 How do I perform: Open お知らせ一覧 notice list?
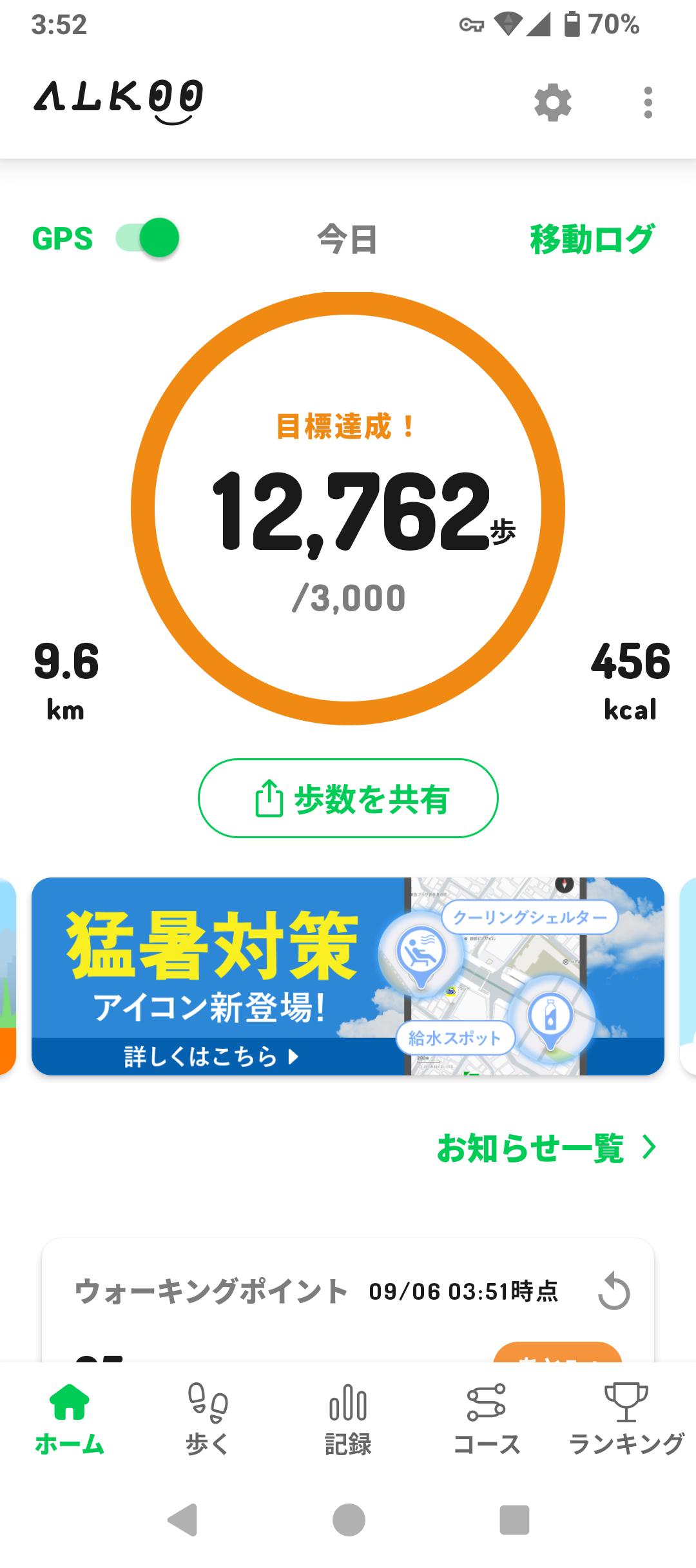coord(546,1148)
